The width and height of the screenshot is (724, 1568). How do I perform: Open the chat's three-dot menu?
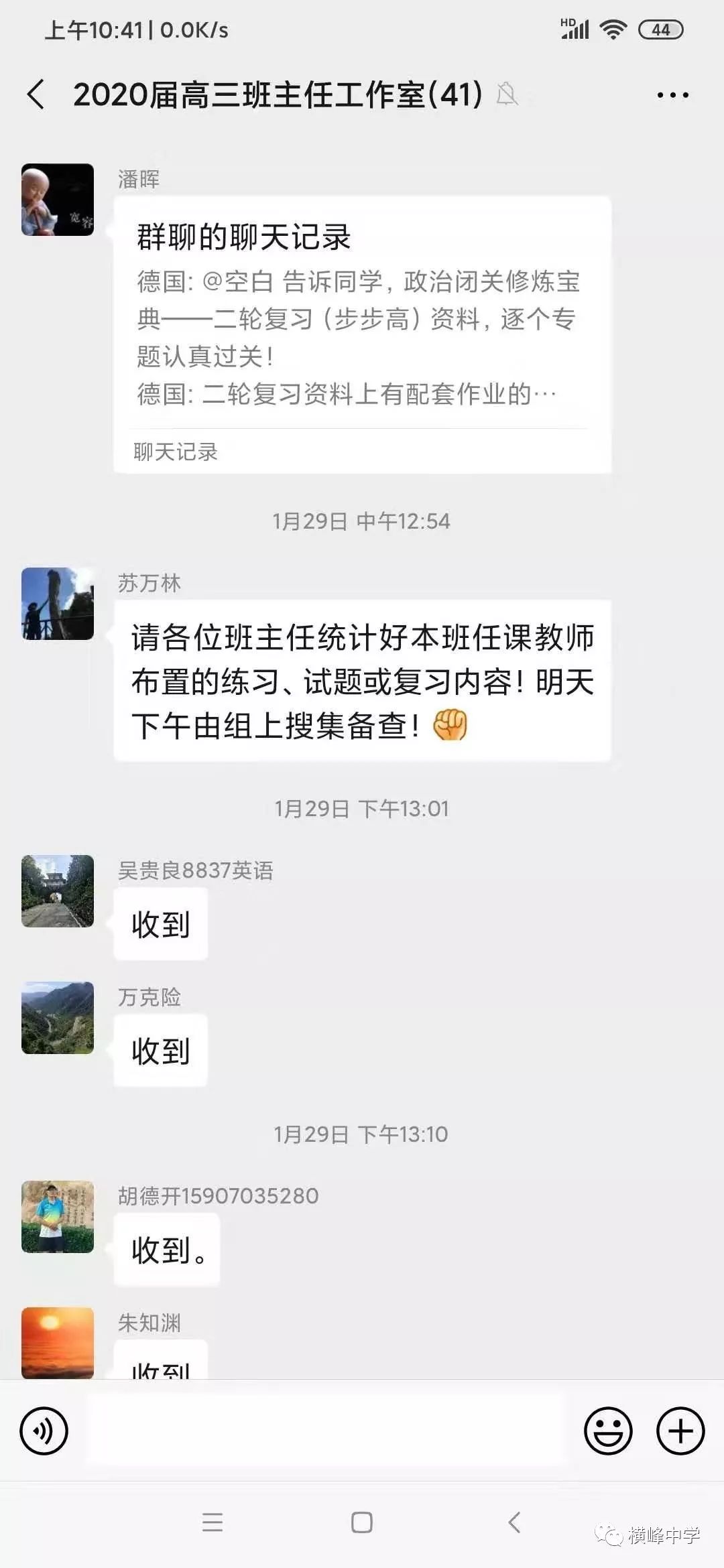coord(672,95)
